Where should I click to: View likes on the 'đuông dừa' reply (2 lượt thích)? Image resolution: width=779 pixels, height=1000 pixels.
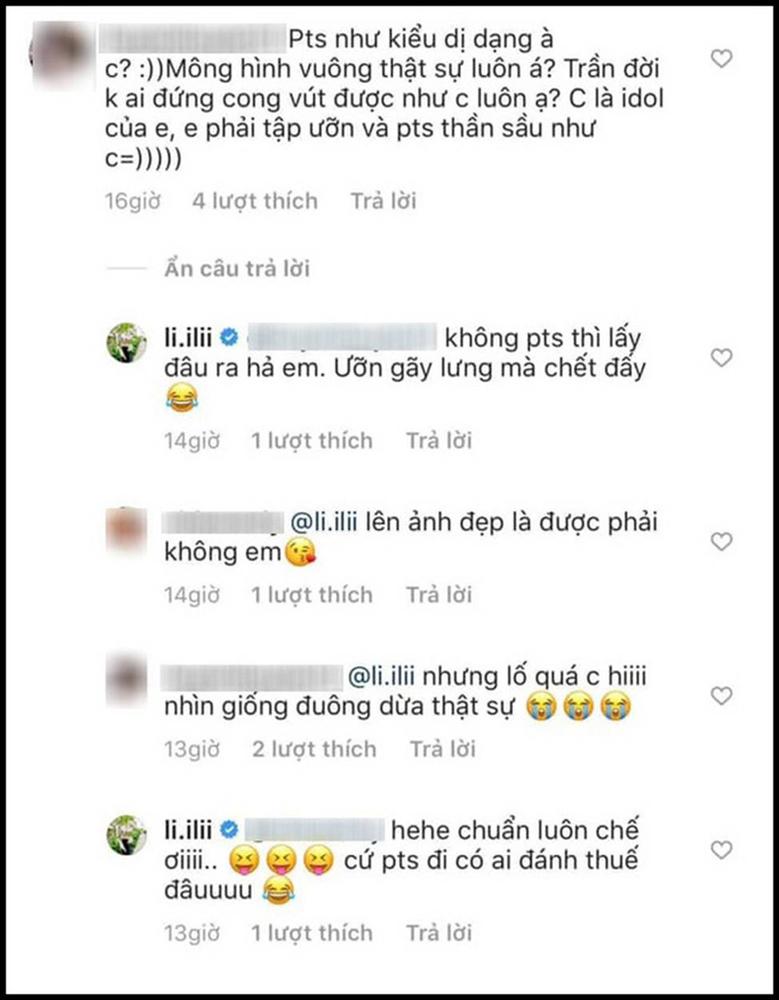(314, 749)
